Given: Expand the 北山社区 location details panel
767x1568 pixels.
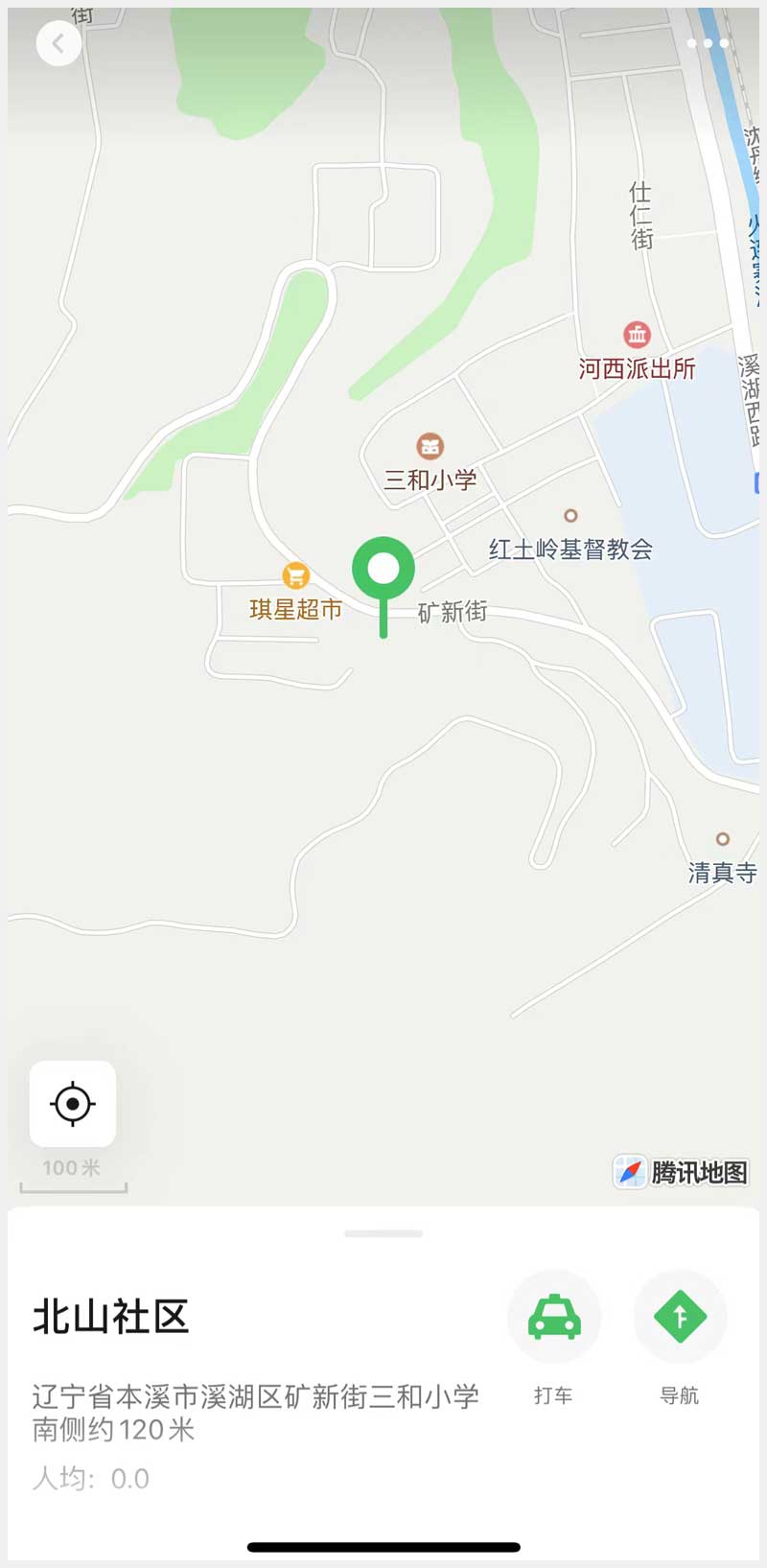Looking at the screenshot, I should point(383,1233).
